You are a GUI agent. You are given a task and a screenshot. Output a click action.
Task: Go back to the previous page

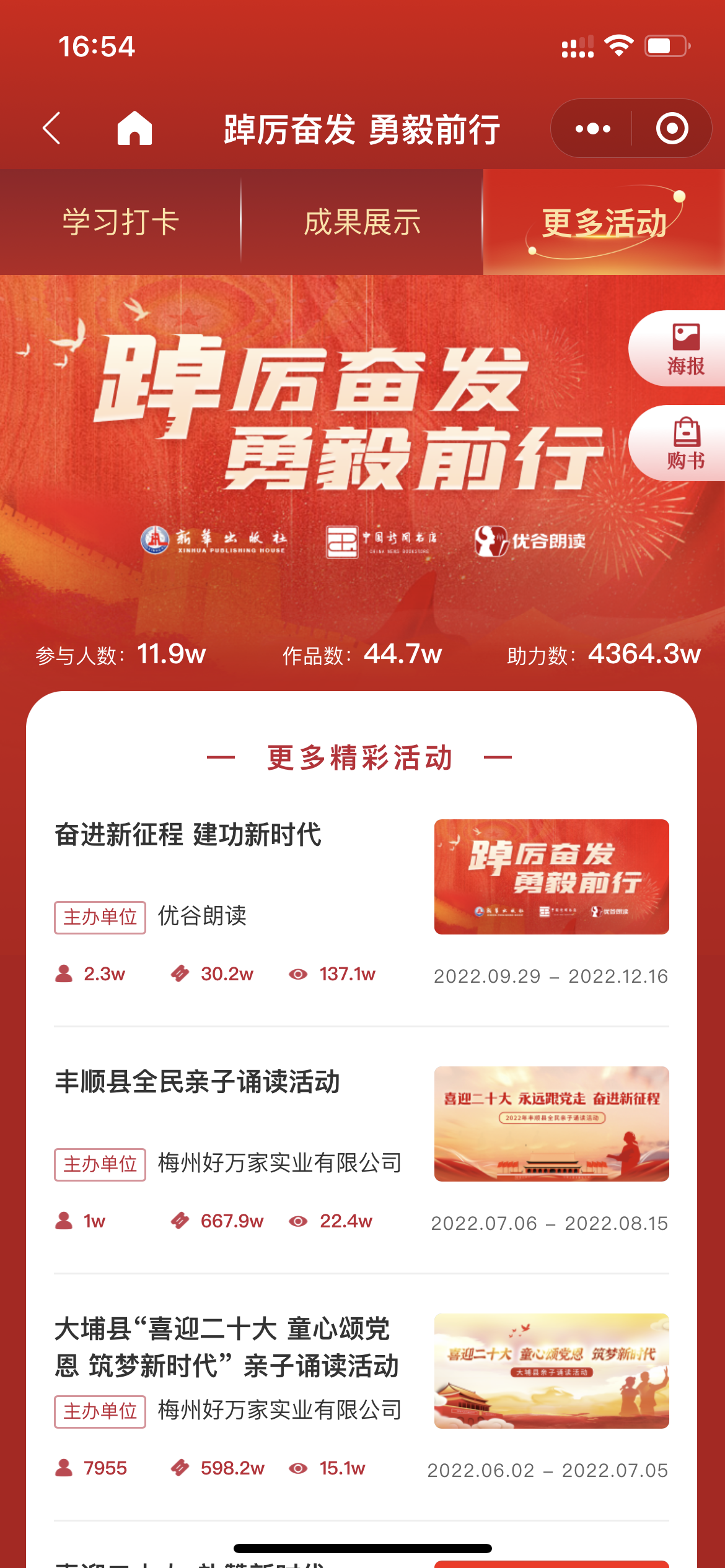click(52, 129)
